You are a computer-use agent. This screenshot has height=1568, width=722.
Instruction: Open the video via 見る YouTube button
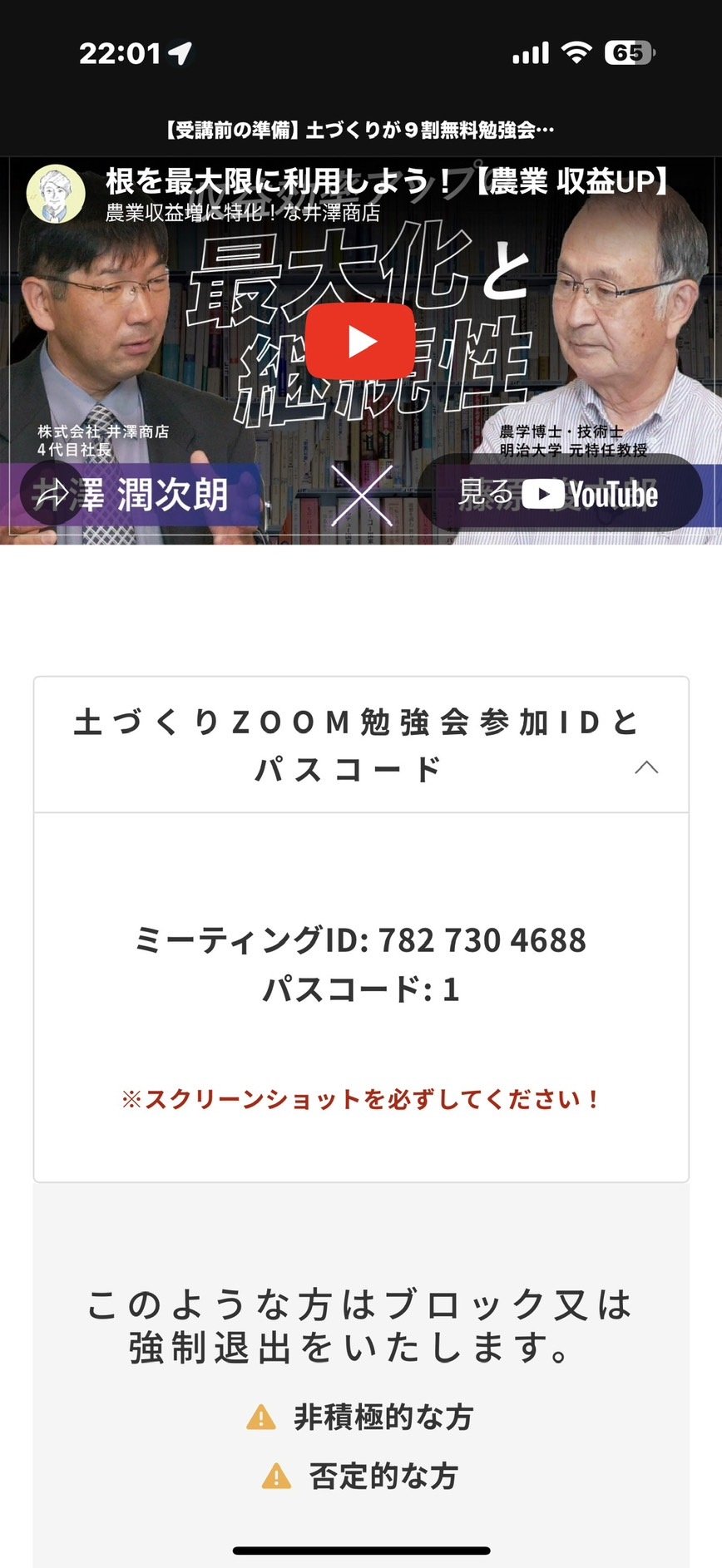point(559,494)
